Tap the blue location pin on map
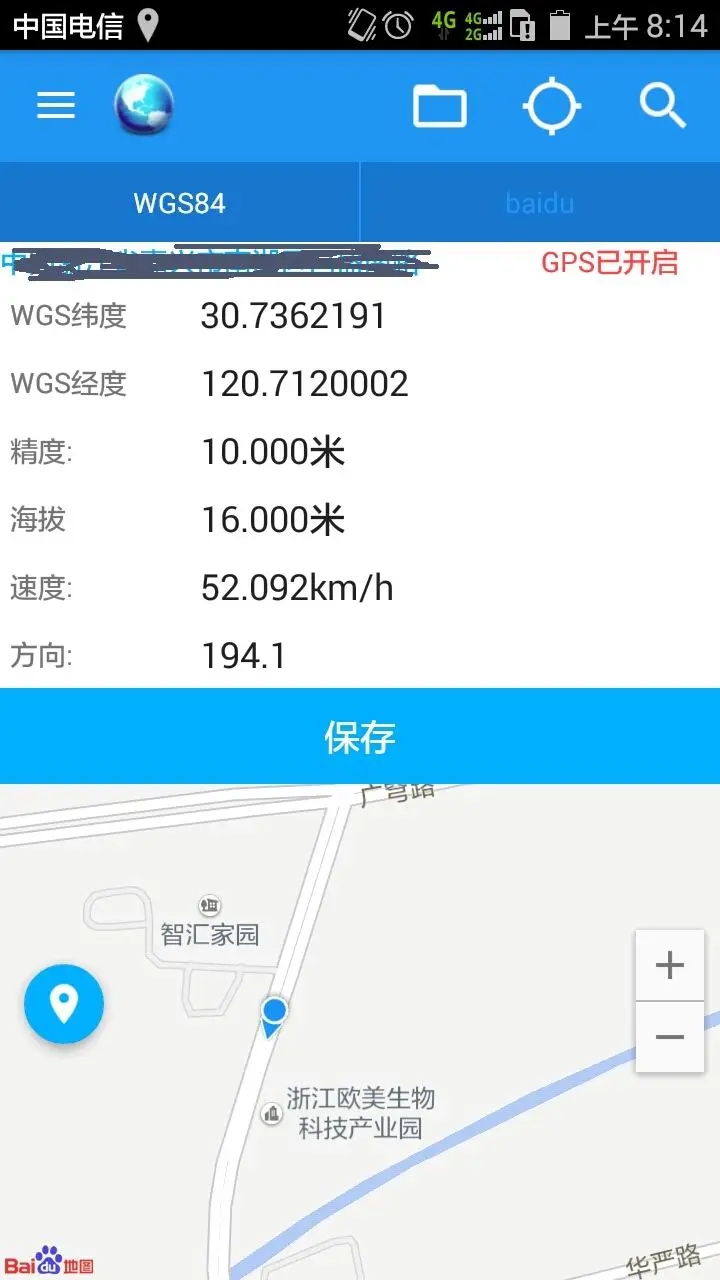 coord(64,1005)
